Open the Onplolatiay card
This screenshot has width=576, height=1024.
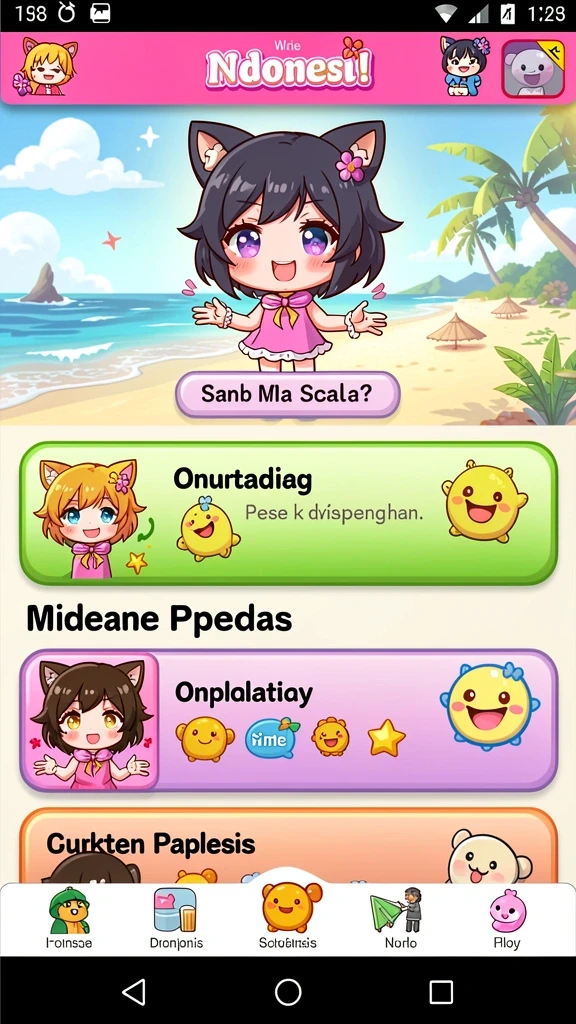click(x=288, y=720)
